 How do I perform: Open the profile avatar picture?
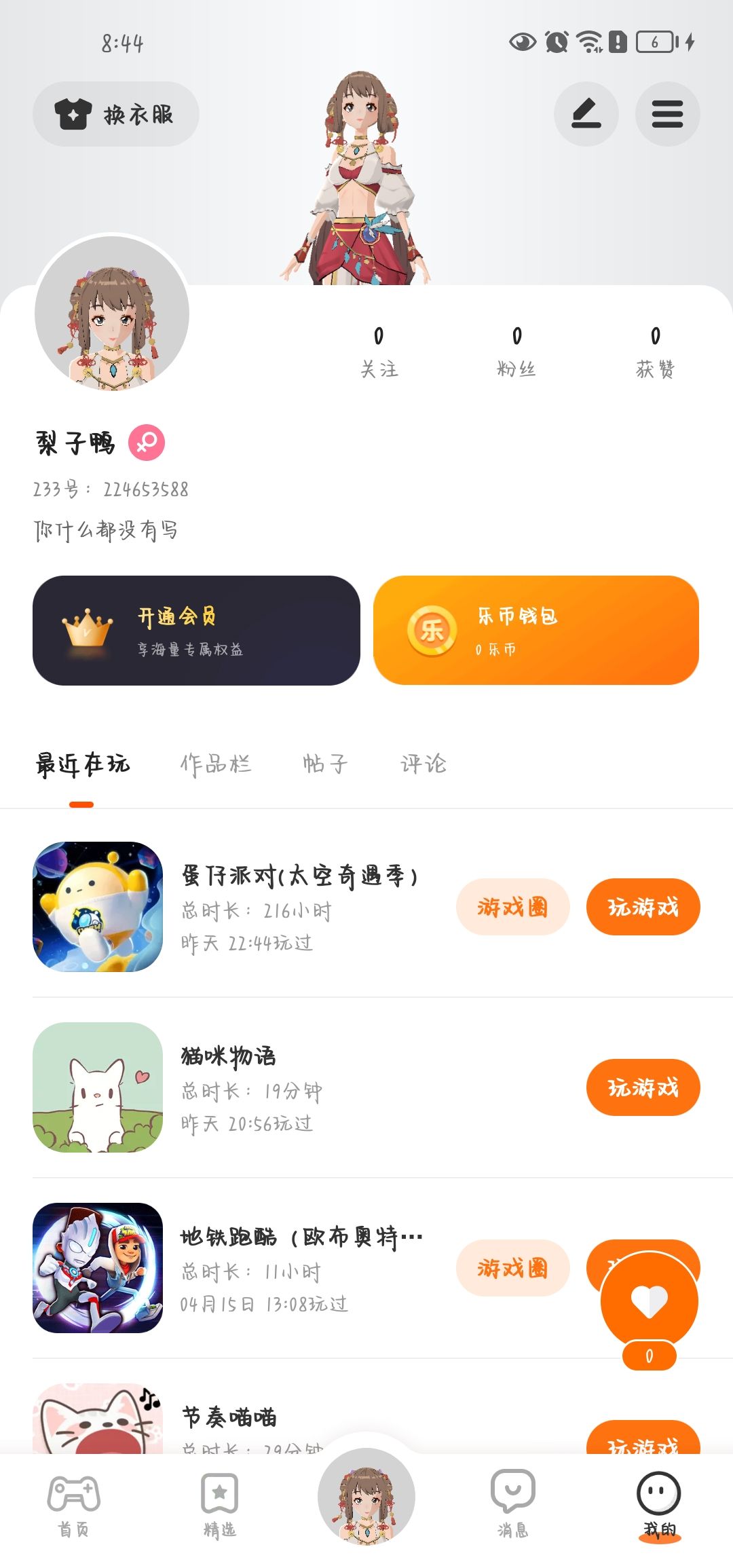coord(112,313)
